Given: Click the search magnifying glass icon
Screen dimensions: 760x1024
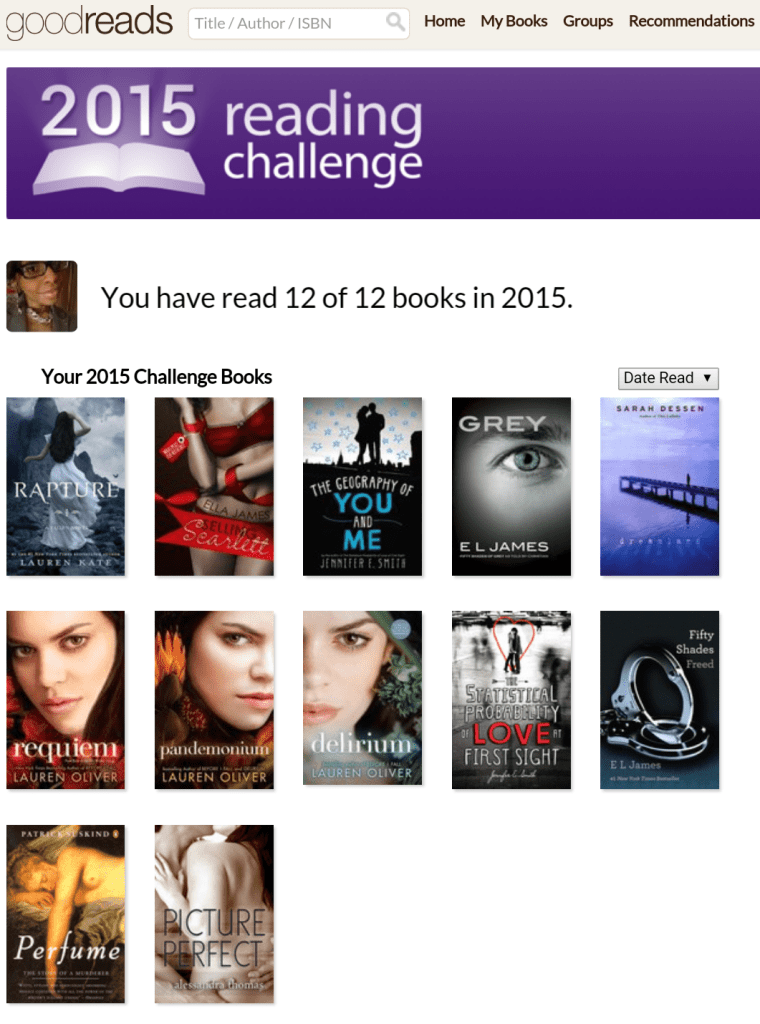Looking at the screenshot, I should tap(394, 21).
